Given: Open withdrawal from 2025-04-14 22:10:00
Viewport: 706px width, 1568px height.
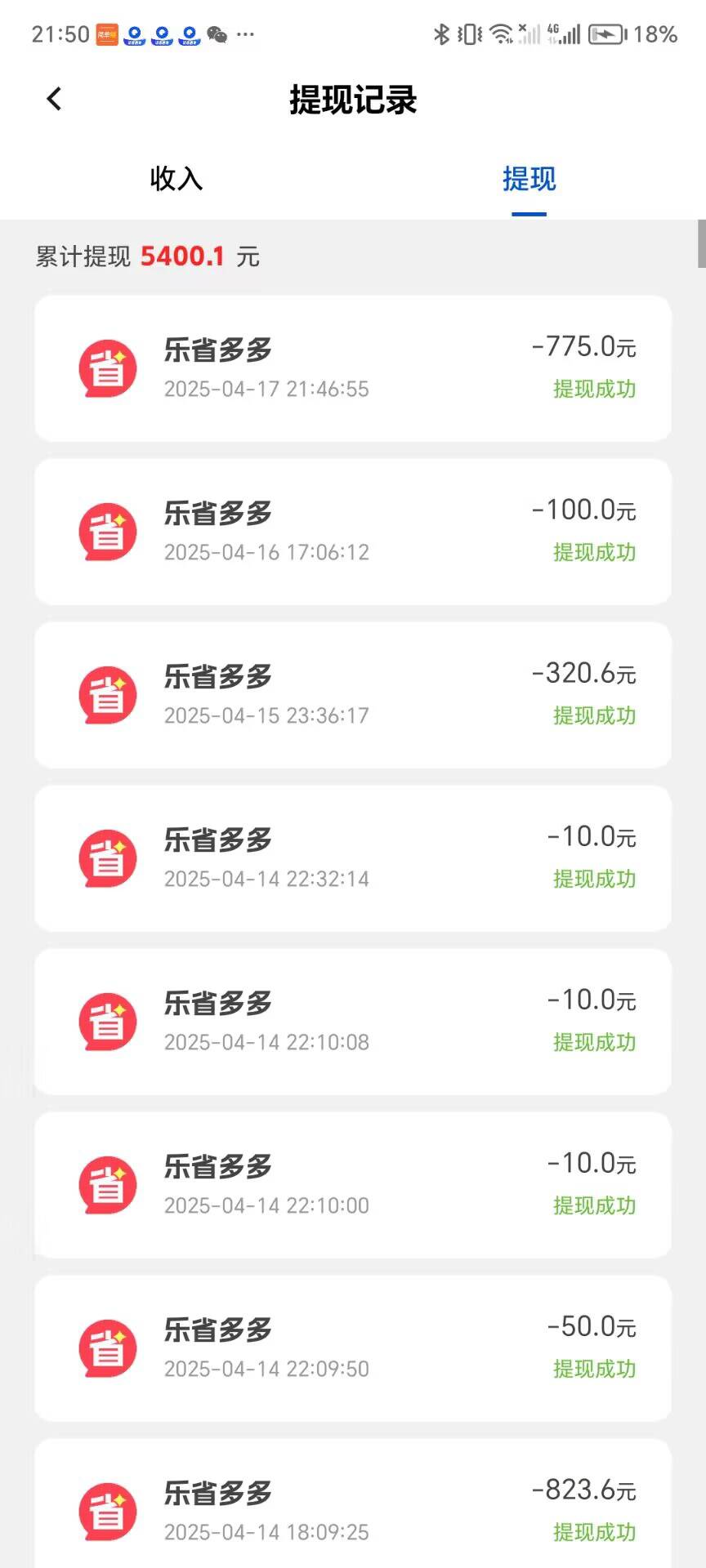Looking at the screenshot, I should click(x=353, y=1185).
